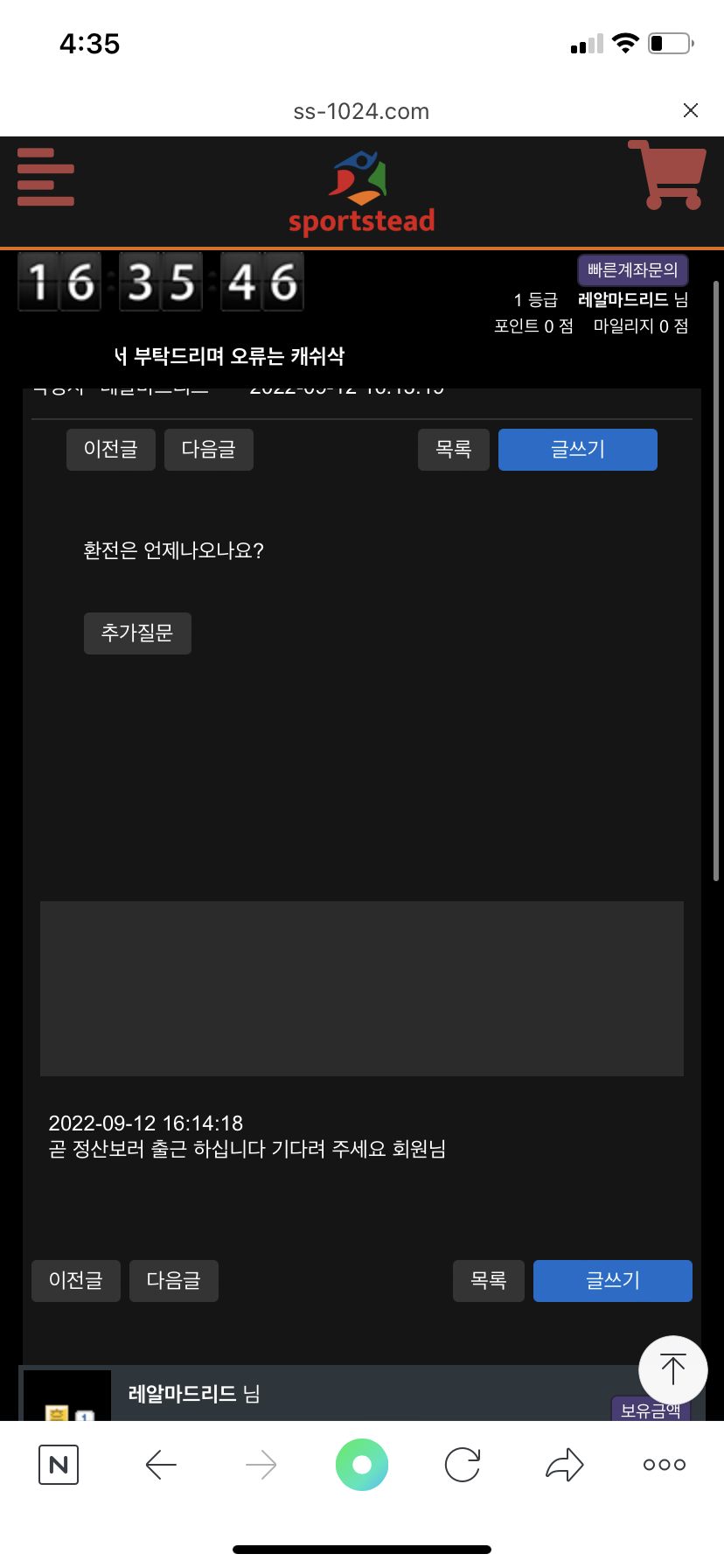Return to 목록 below the admin reply
This screenshot has width=724, height=1568.
[489, 1281]
